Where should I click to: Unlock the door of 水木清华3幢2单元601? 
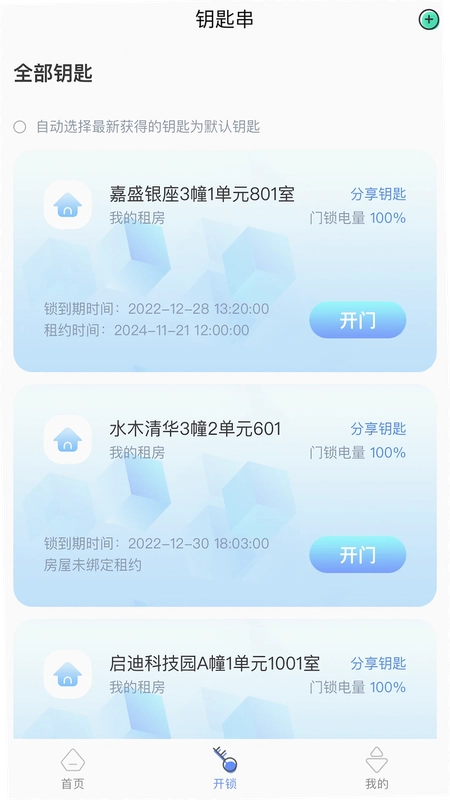[358, 555]
